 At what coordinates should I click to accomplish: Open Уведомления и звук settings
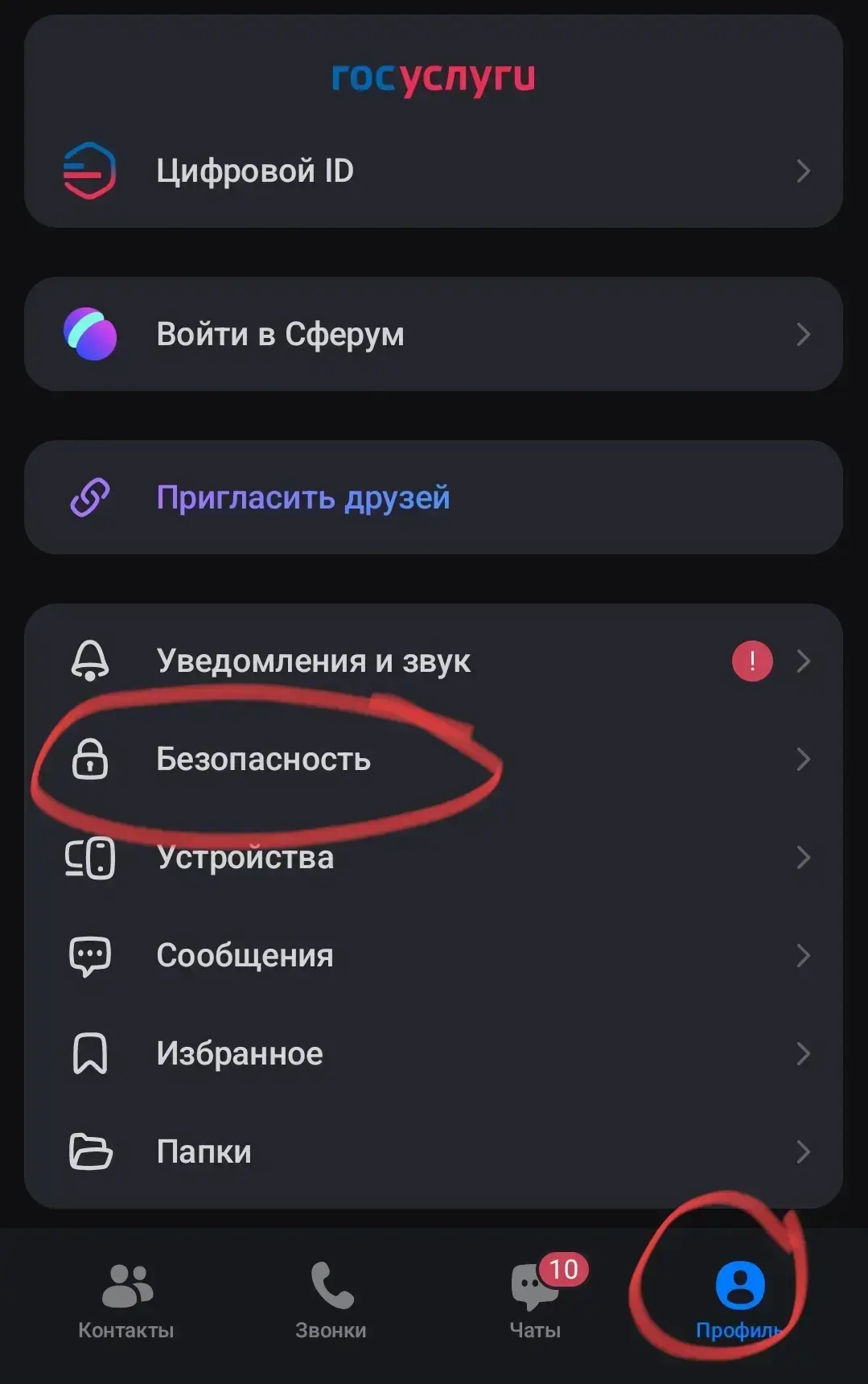[433, 661]
